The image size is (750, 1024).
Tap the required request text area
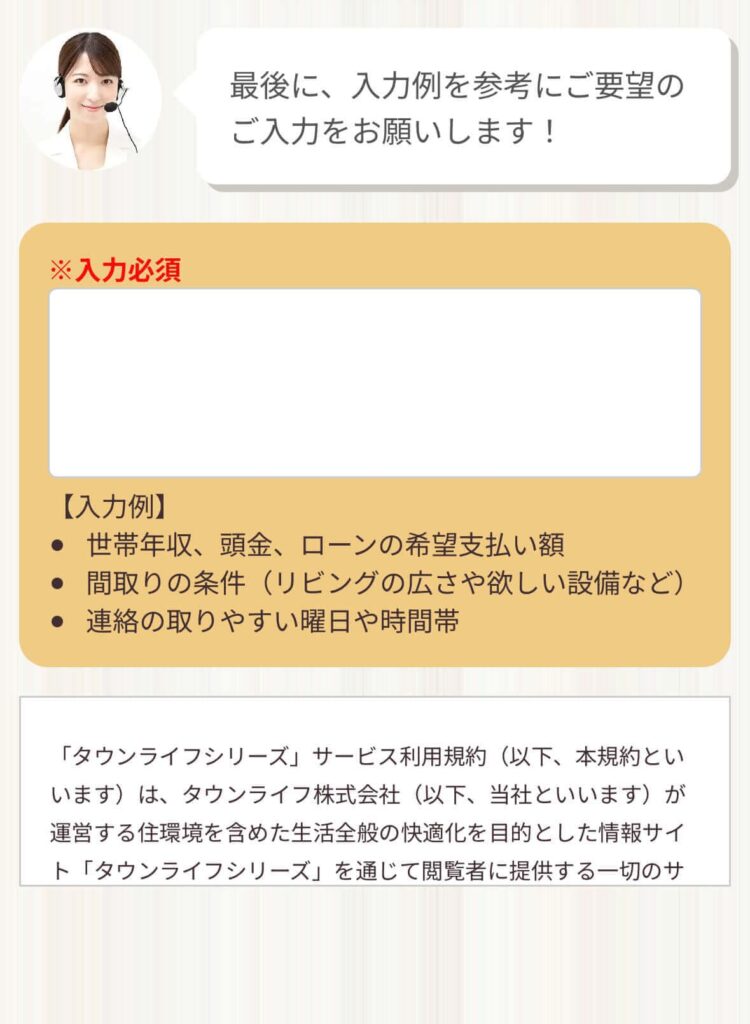[x=375, y=383]
